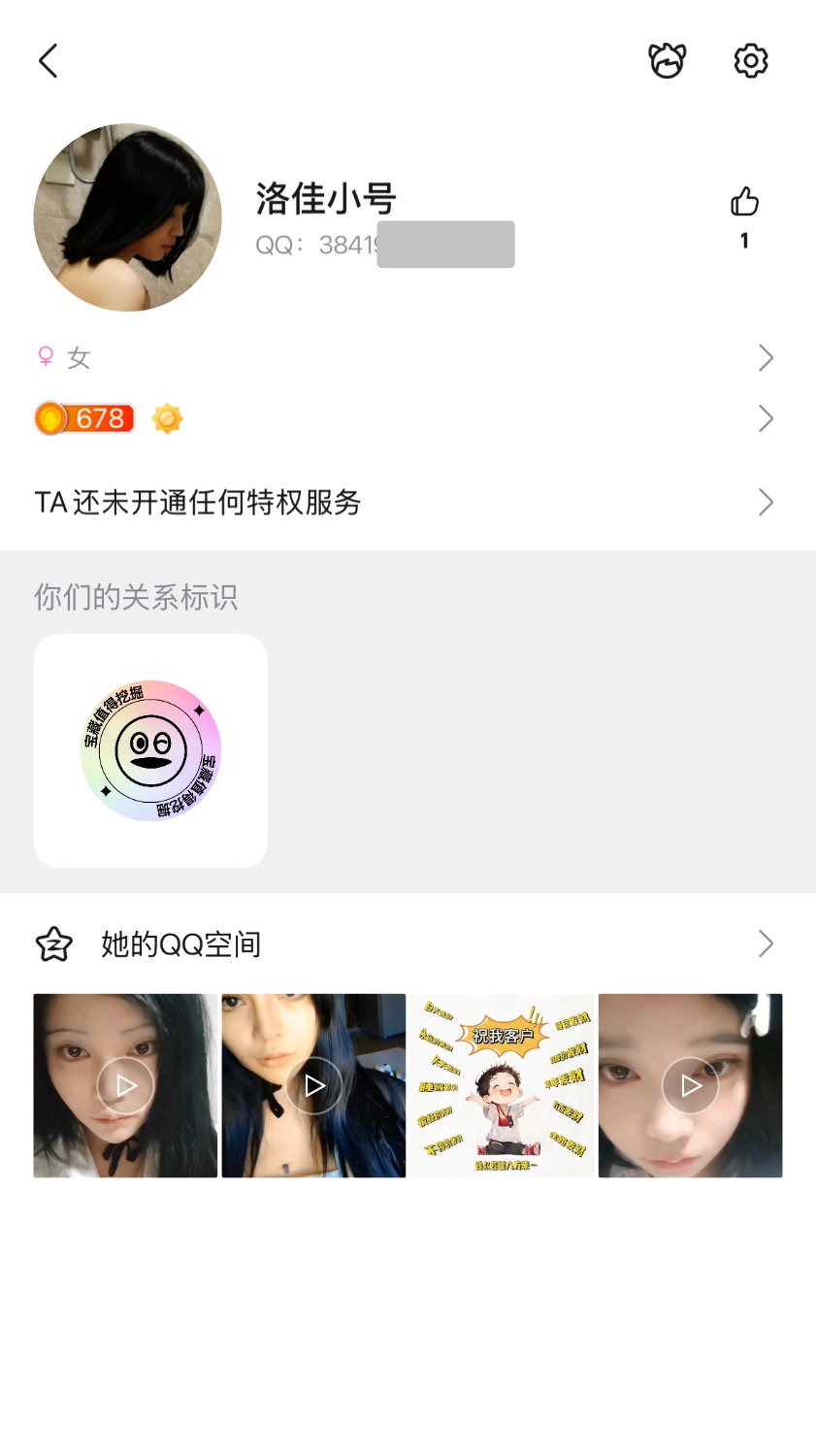Screen dimensions: 816x1456
Task: Open the 宝藏值得挖掘 relationship badge card
Action: click(x=150, y=750)
